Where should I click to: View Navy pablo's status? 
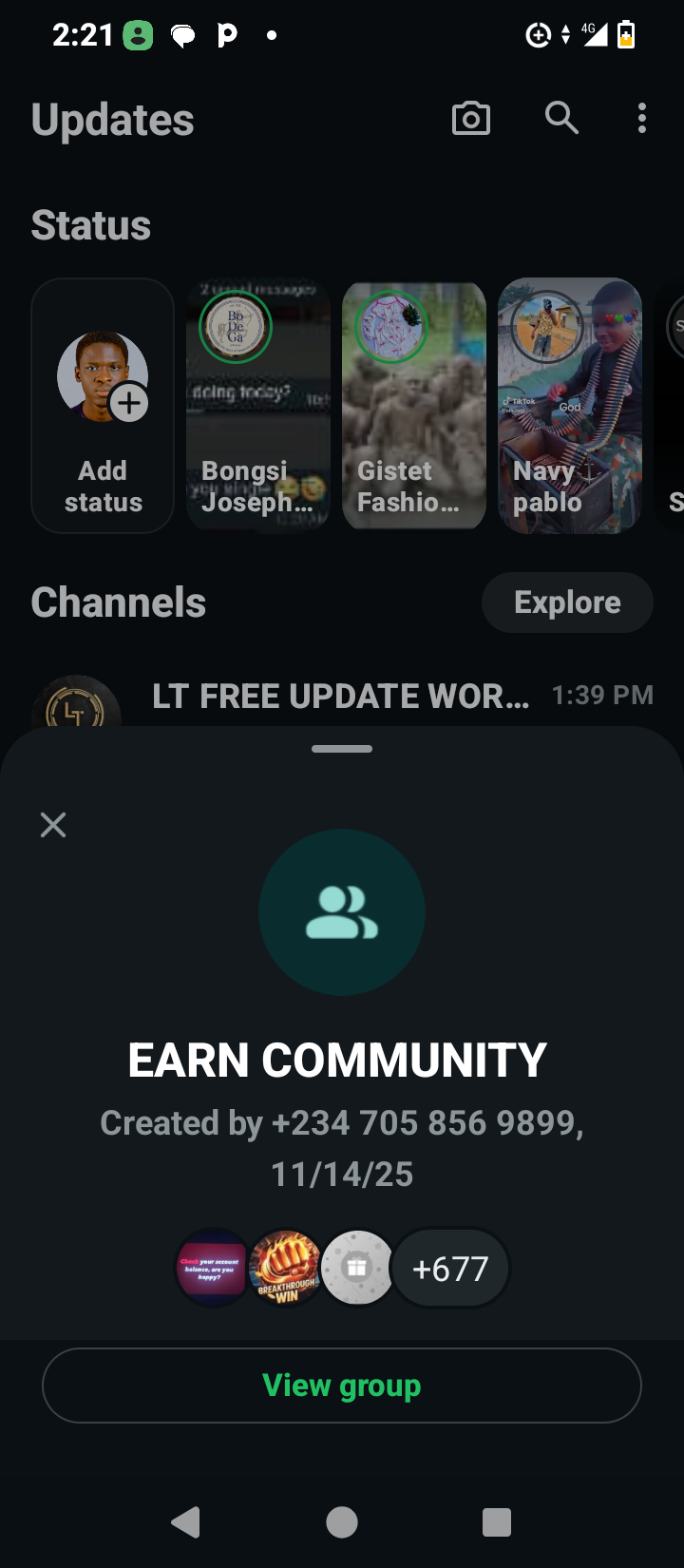570,406
